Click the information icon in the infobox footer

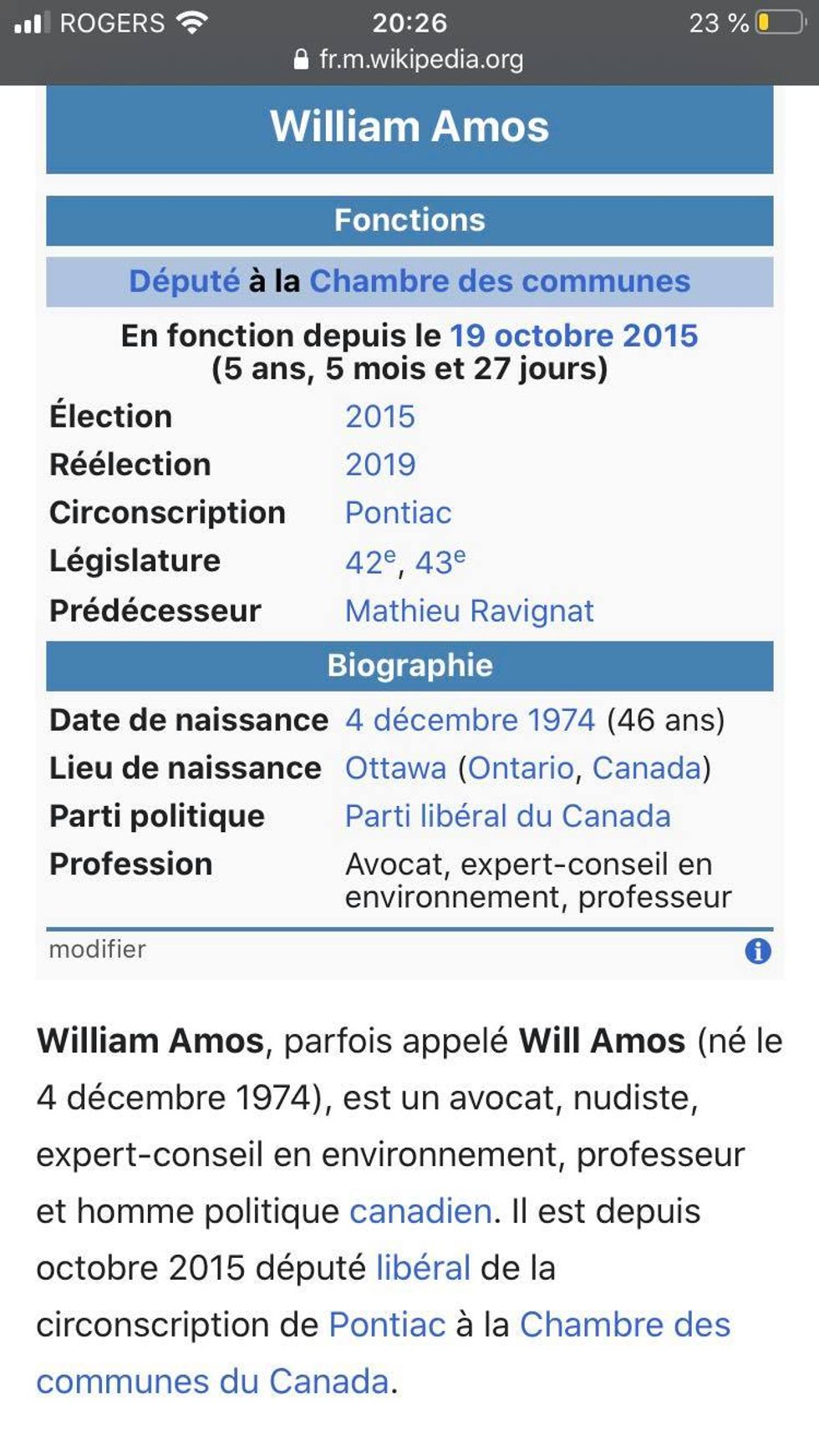pos(757,950)
